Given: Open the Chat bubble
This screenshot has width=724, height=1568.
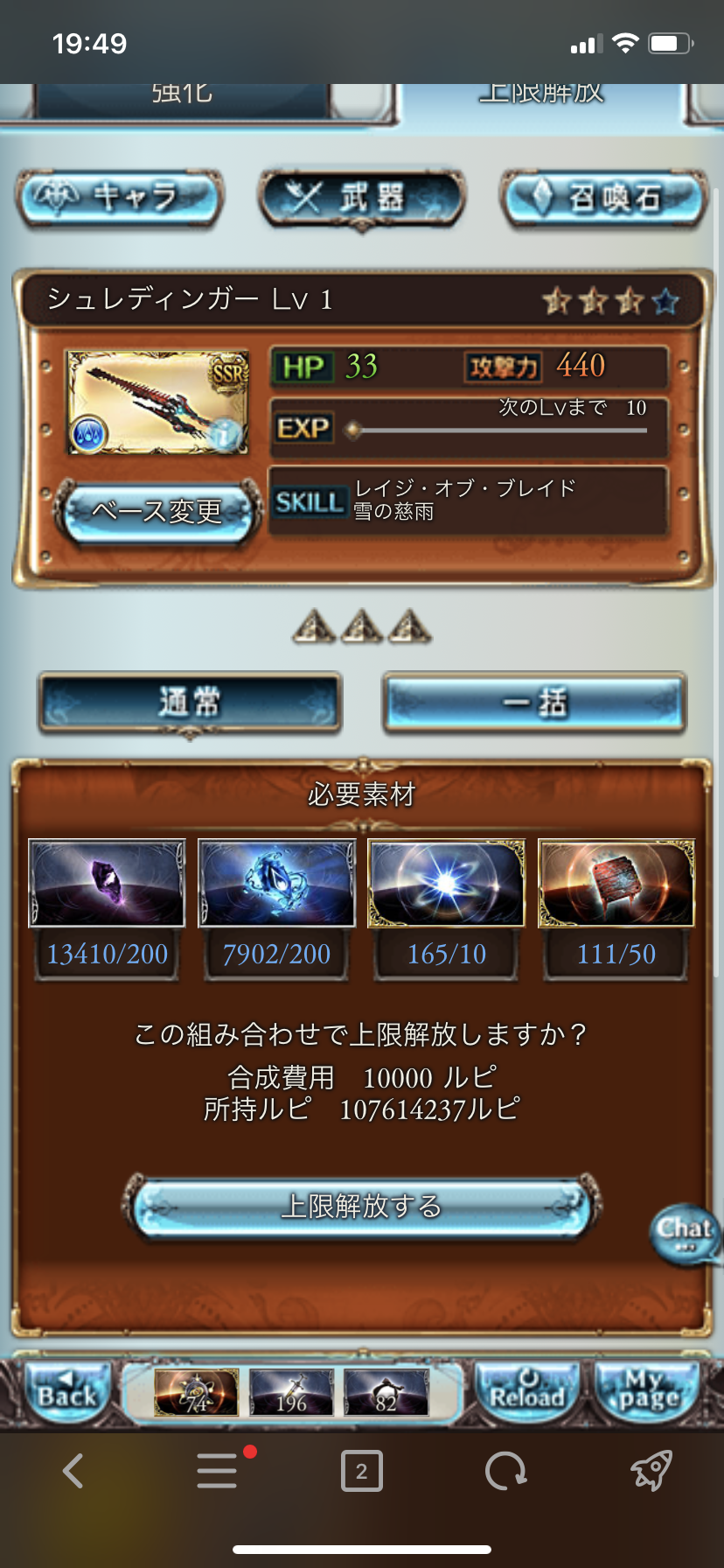Looking at the screenshot, I should pos(685,1234).
